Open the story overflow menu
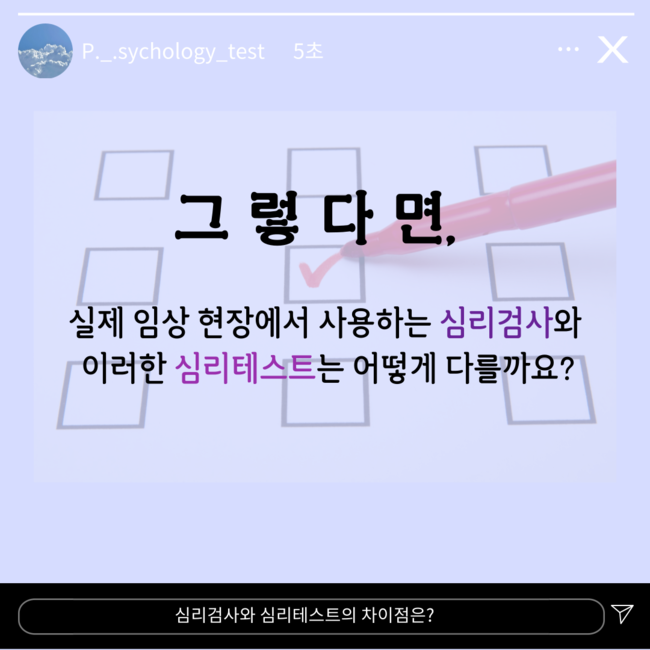Image resolution: width=650 pixels, height=650 pixels. [568, 49]
